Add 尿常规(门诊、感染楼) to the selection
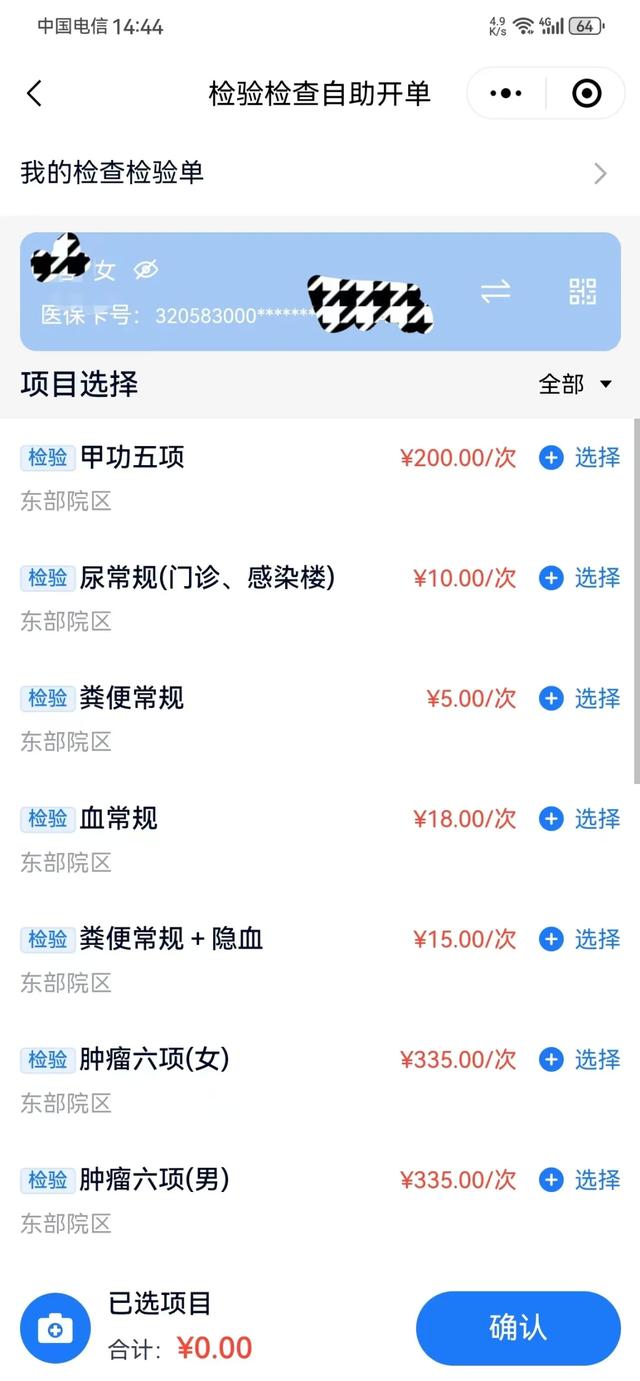 580,578
